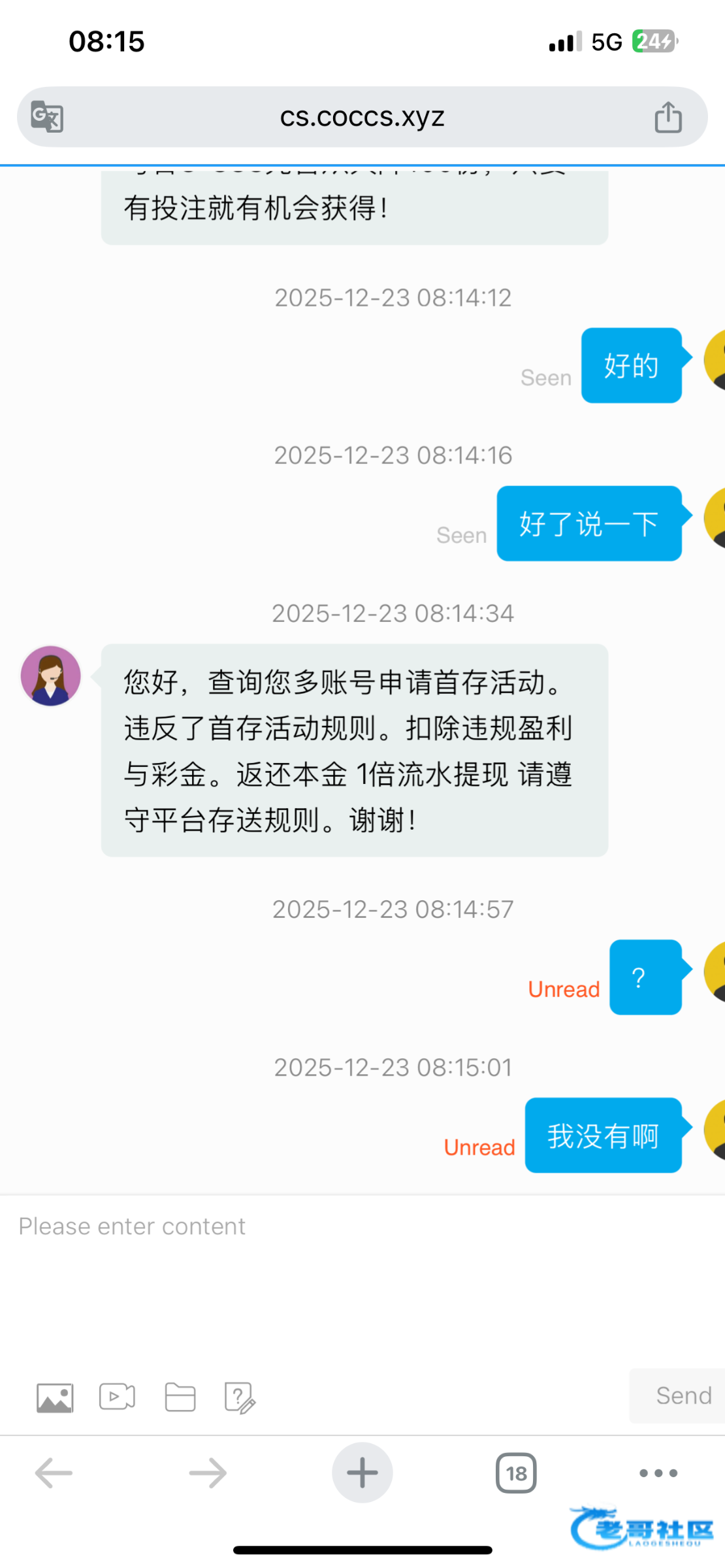Go forward to the next page
Screen dimensions: 725x1568
[208, 1473]
